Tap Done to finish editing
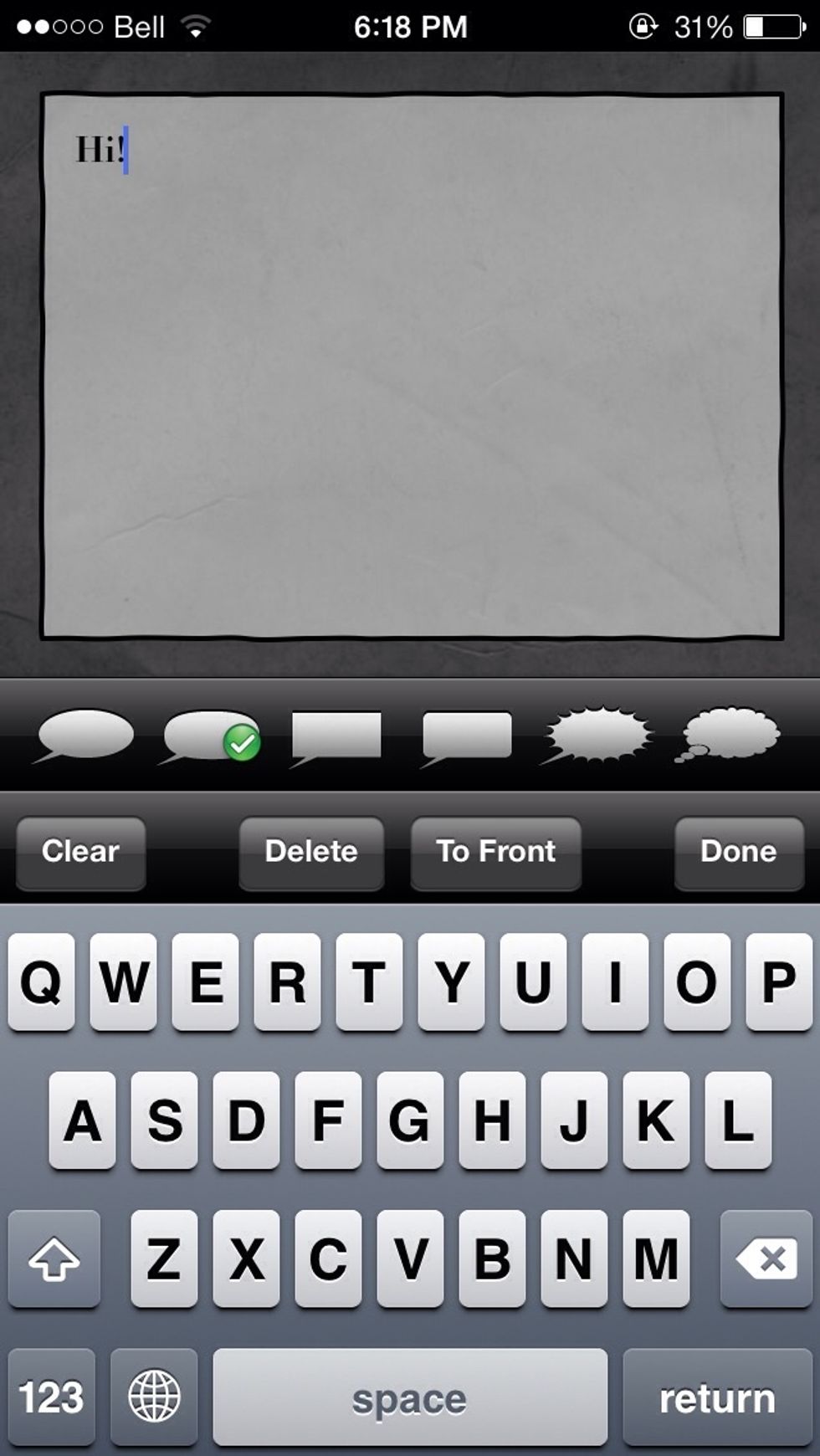Image resolution: width=820 pixels, height=1456 pixels. pyautogui.click(x=738, y=852)
